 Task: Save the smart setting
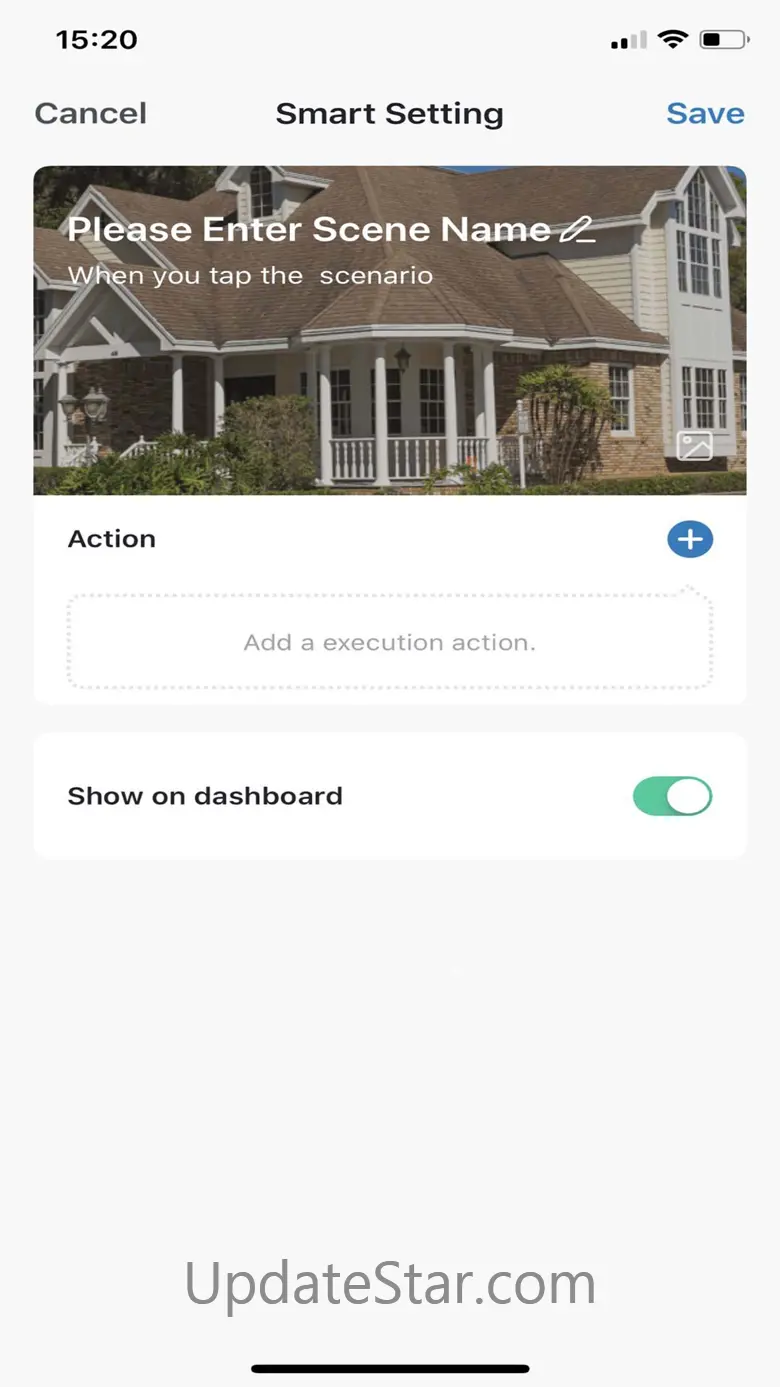[705, 113]
